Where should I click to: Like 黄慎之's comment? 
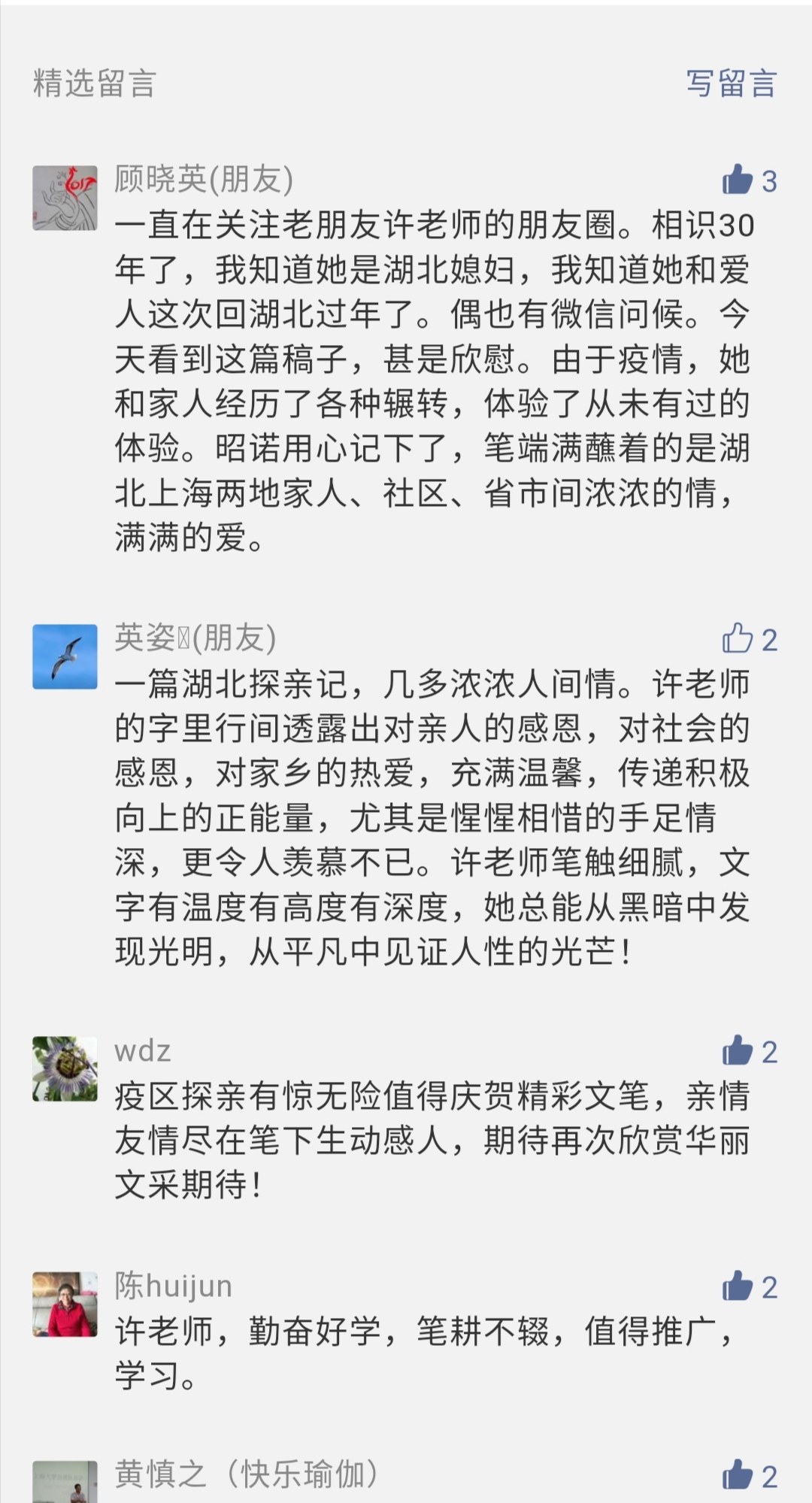pyautogui.click(x=738, y=1475)
